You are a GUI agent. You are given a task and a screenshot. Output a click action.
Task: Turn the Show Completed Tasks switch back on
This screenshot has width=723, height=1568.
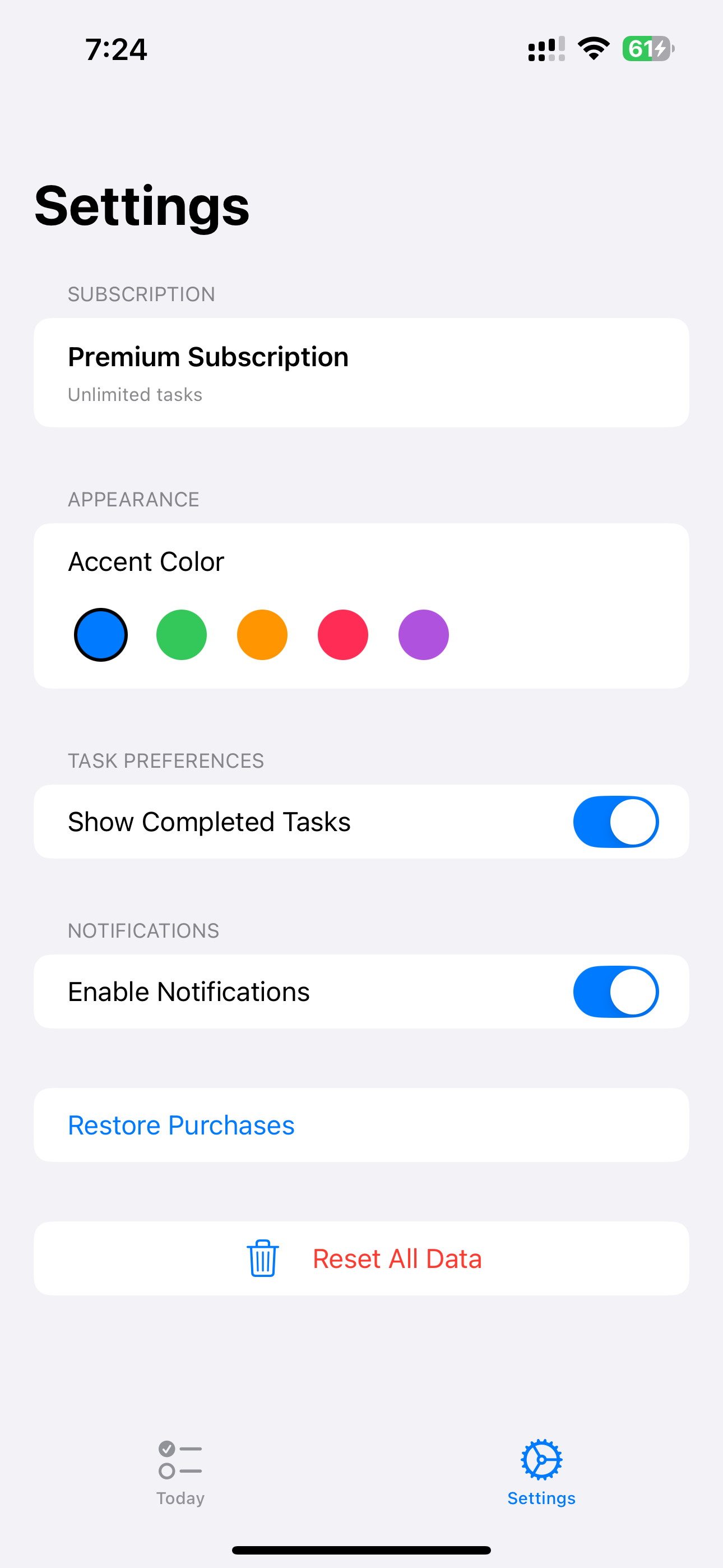point(615,821)
